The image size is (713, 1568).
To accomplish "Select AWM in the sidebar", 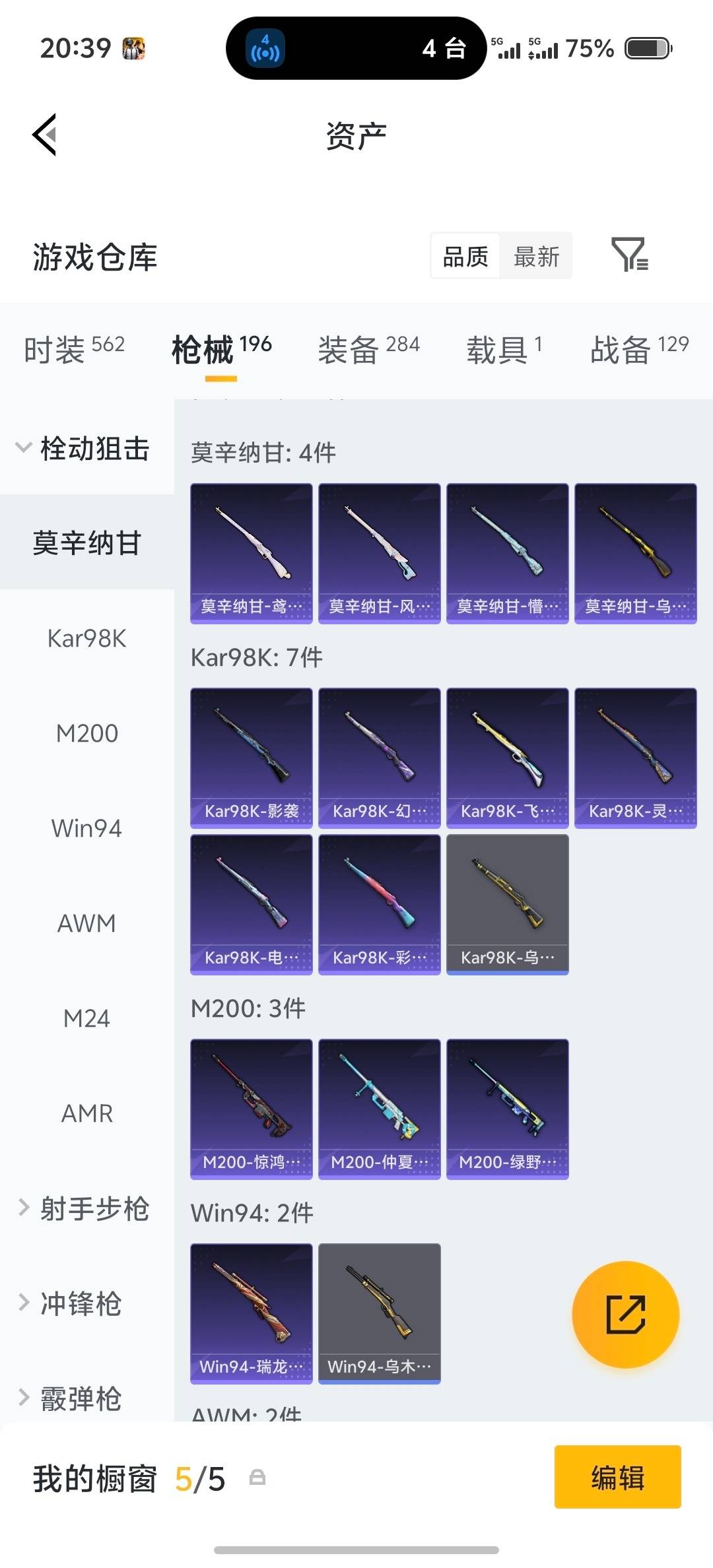I will (x=86, y=923).
